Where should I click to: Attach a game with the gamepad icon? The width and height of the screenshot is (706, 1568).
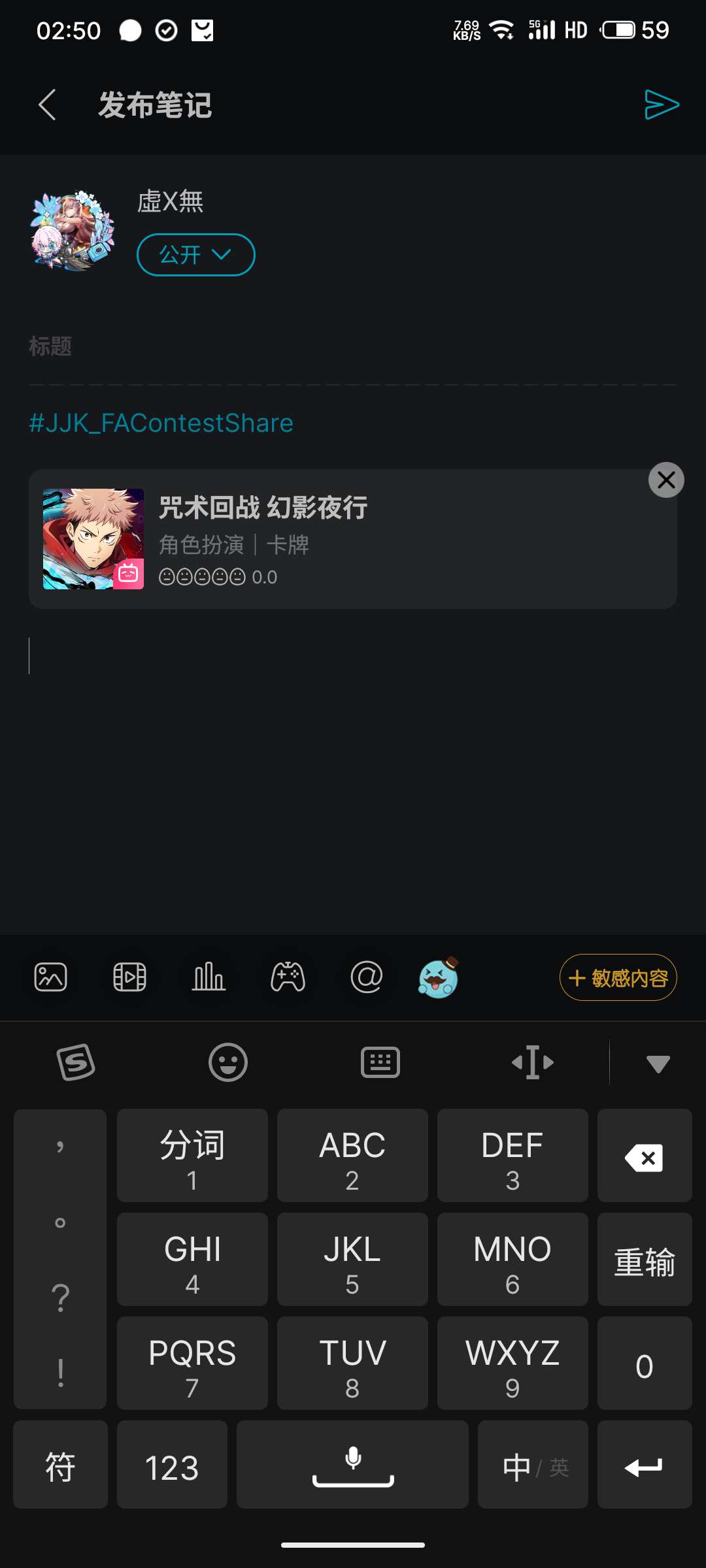point(288,977)
